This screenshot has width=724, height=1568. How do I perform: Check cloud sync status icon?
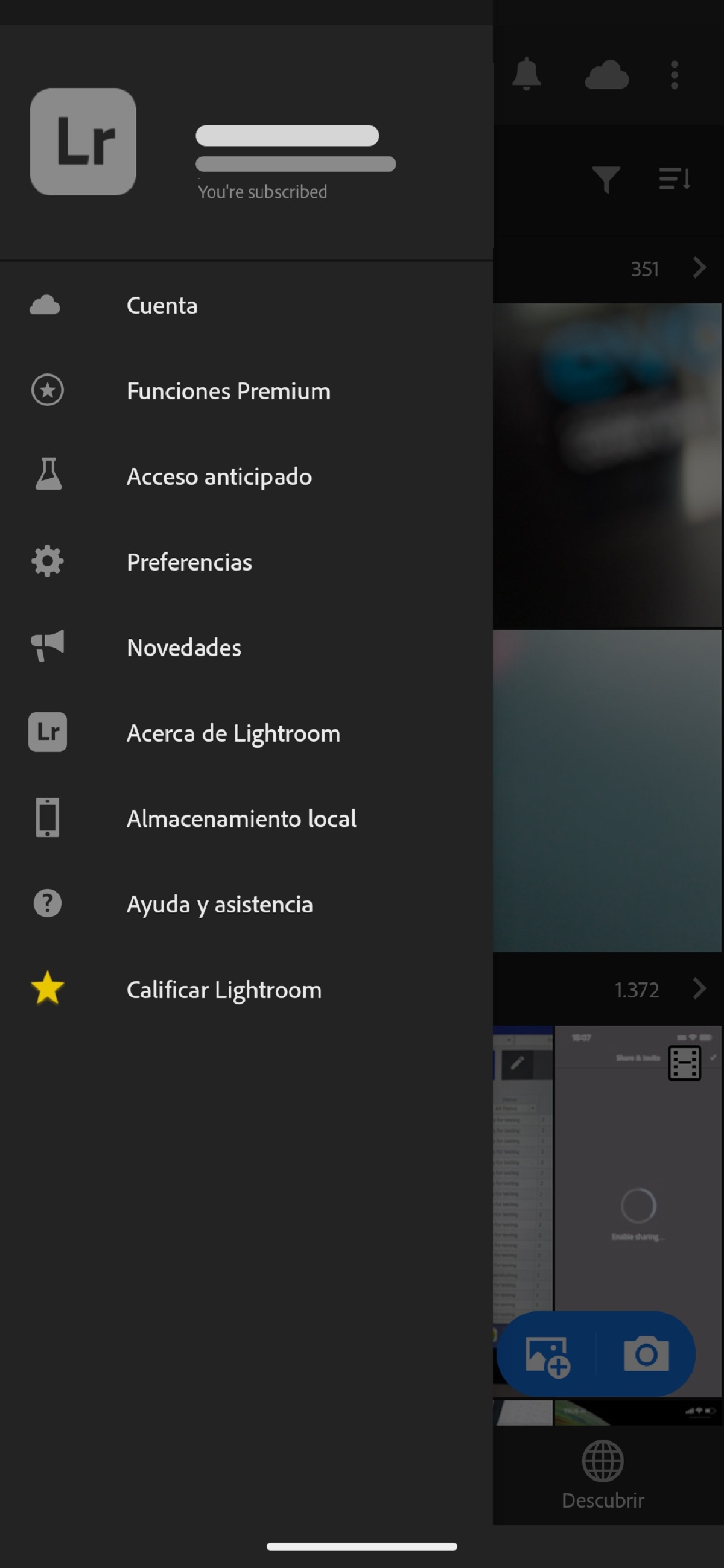coord(606,75)
